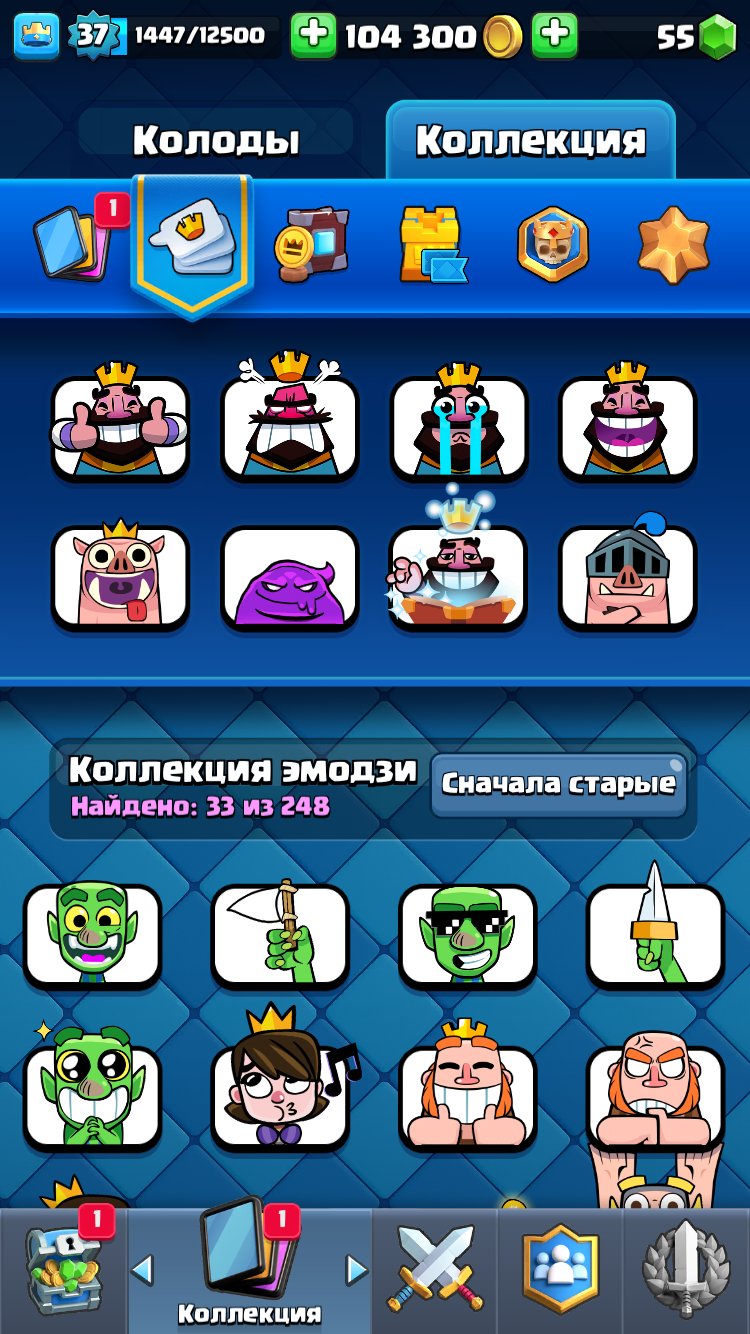Buy gems using the green plus

click(x=554, y=37)
